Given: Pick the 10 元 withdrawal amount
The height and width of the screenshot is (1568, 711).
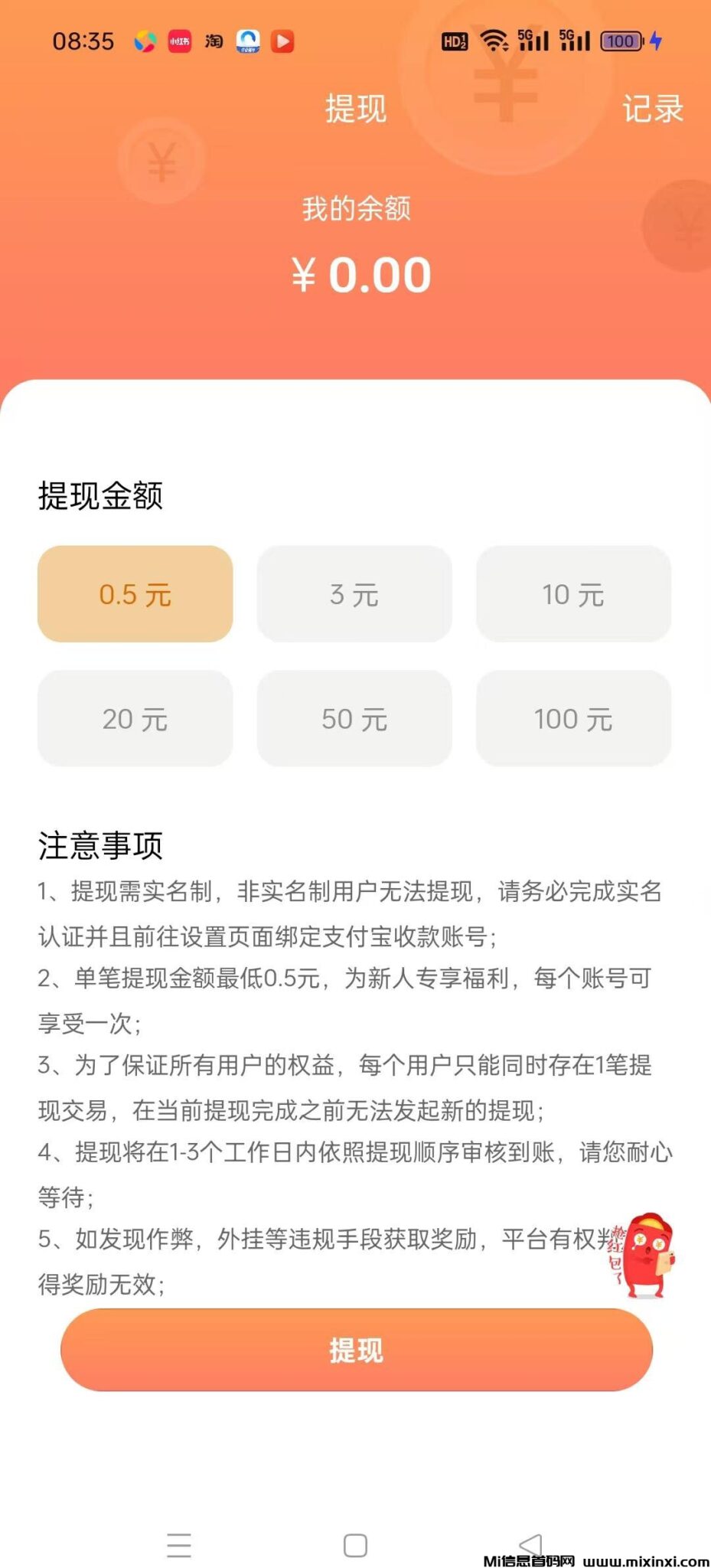Looking at the screenshot, I should click(x=573, y=594).
